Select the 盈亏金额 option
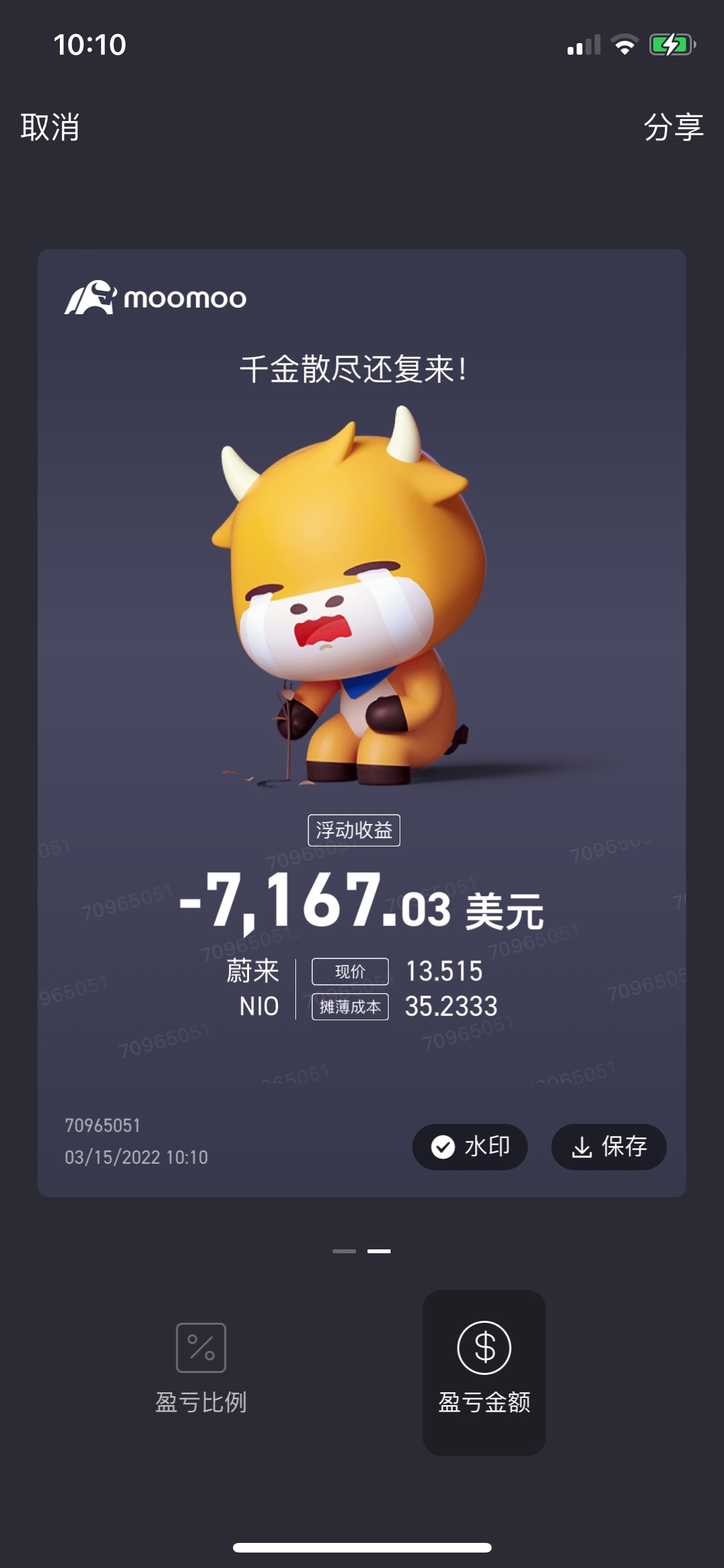Image resolution: width=724 pixels, height=1568 pixels. pos(484,1372)
